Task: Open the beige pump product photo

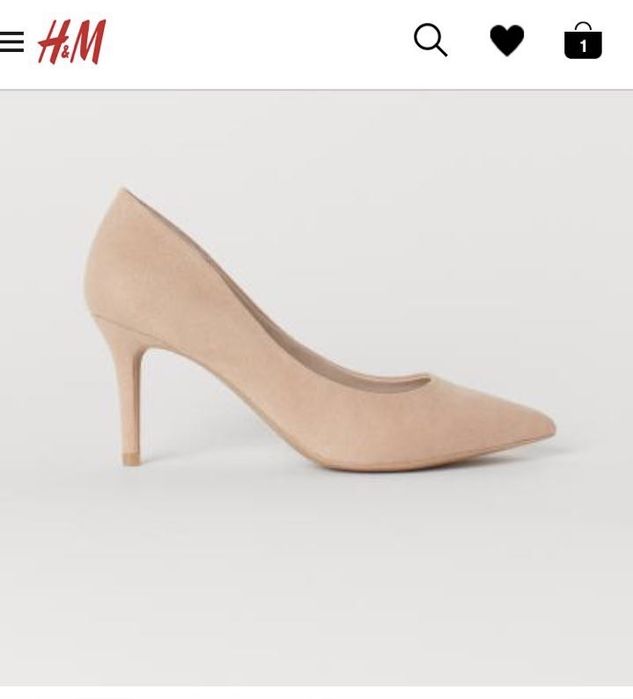Action: tap(318, 340)
